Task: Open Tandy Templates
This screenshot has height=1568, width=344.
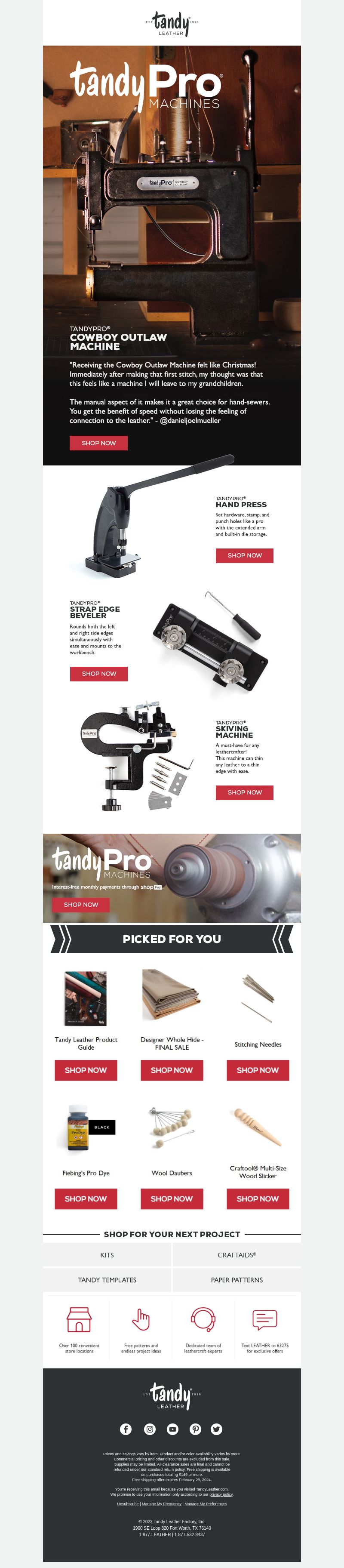Action: point(107,1280)
